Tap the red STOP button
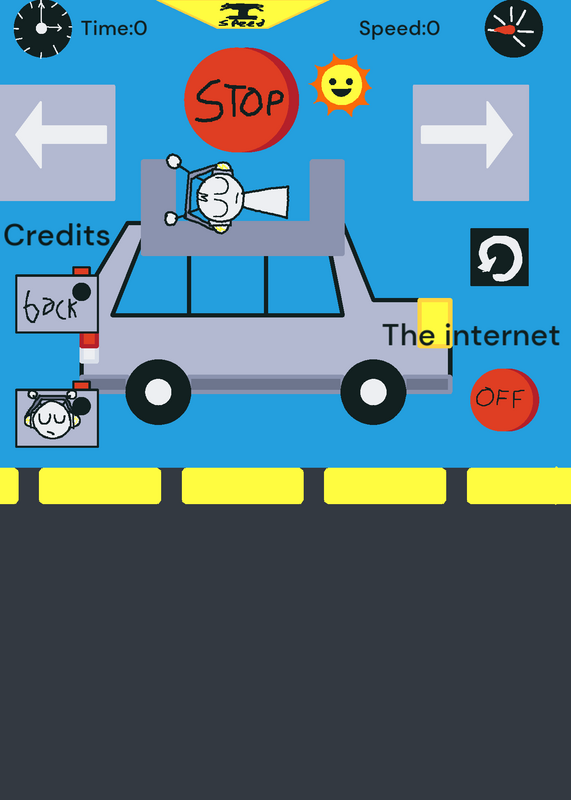The image size is (571, 800). click(241, 100)
